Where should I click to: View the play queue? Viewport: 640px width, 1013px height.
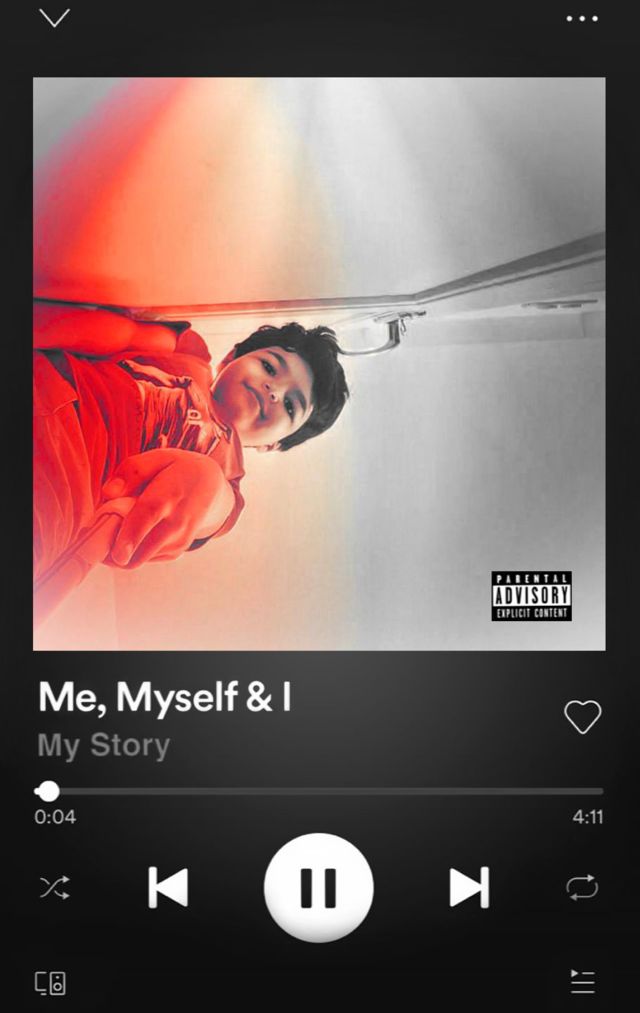pyautogui.click(x=582, y=982)
